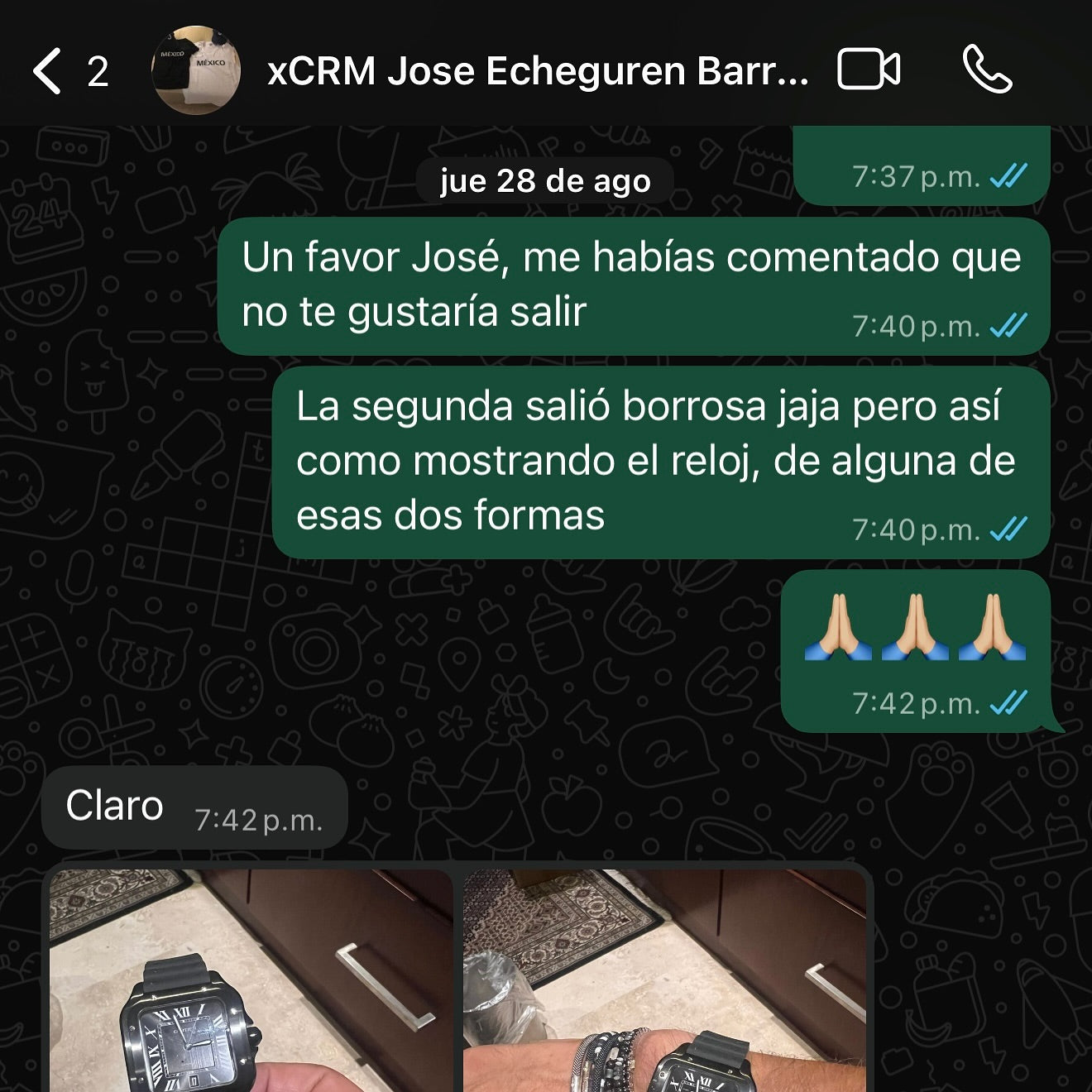Open the watch close-up photo
This screenshot has width=1092, height=1092.
click(251, 981)
